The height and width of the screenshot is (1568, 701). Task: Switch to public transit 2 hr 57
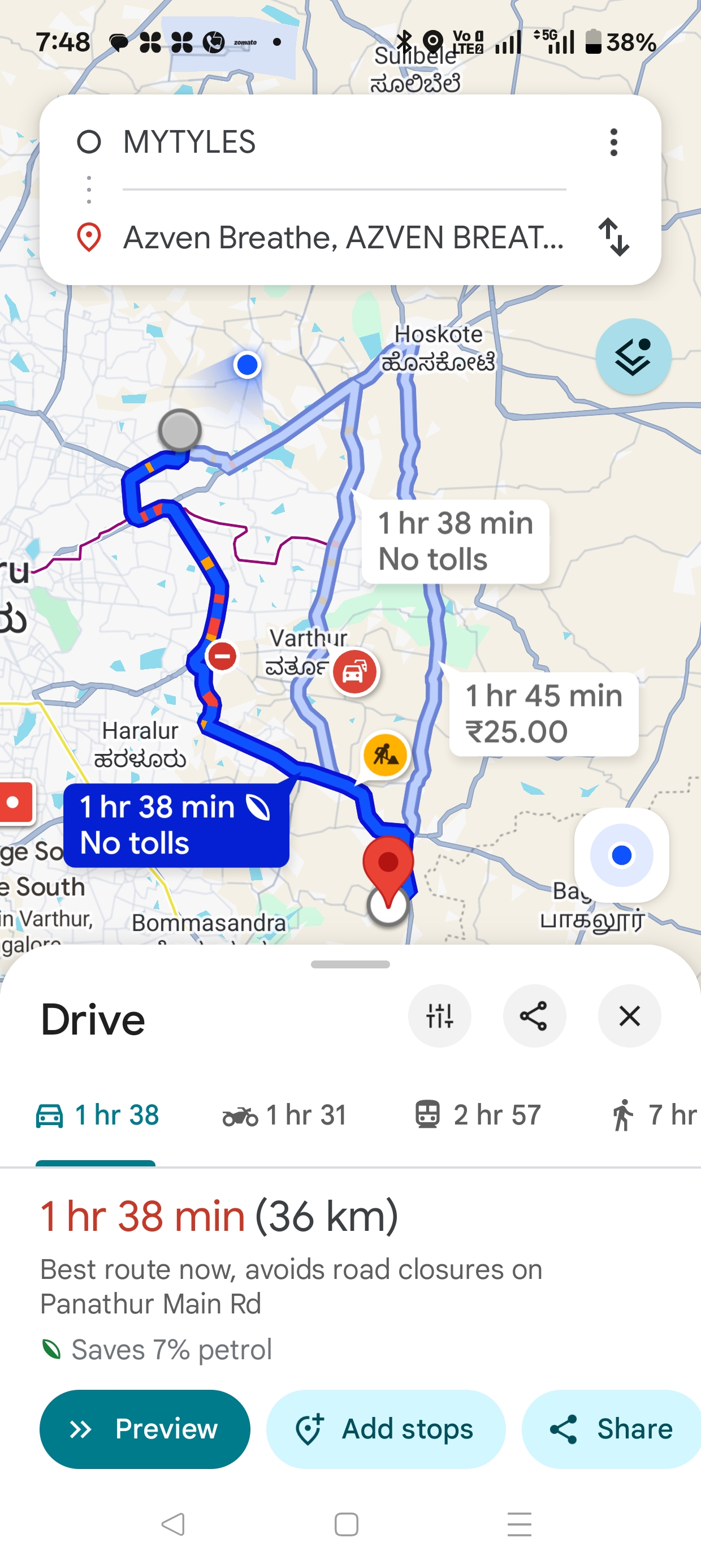pyautogui.click(x=478, y=1115)
